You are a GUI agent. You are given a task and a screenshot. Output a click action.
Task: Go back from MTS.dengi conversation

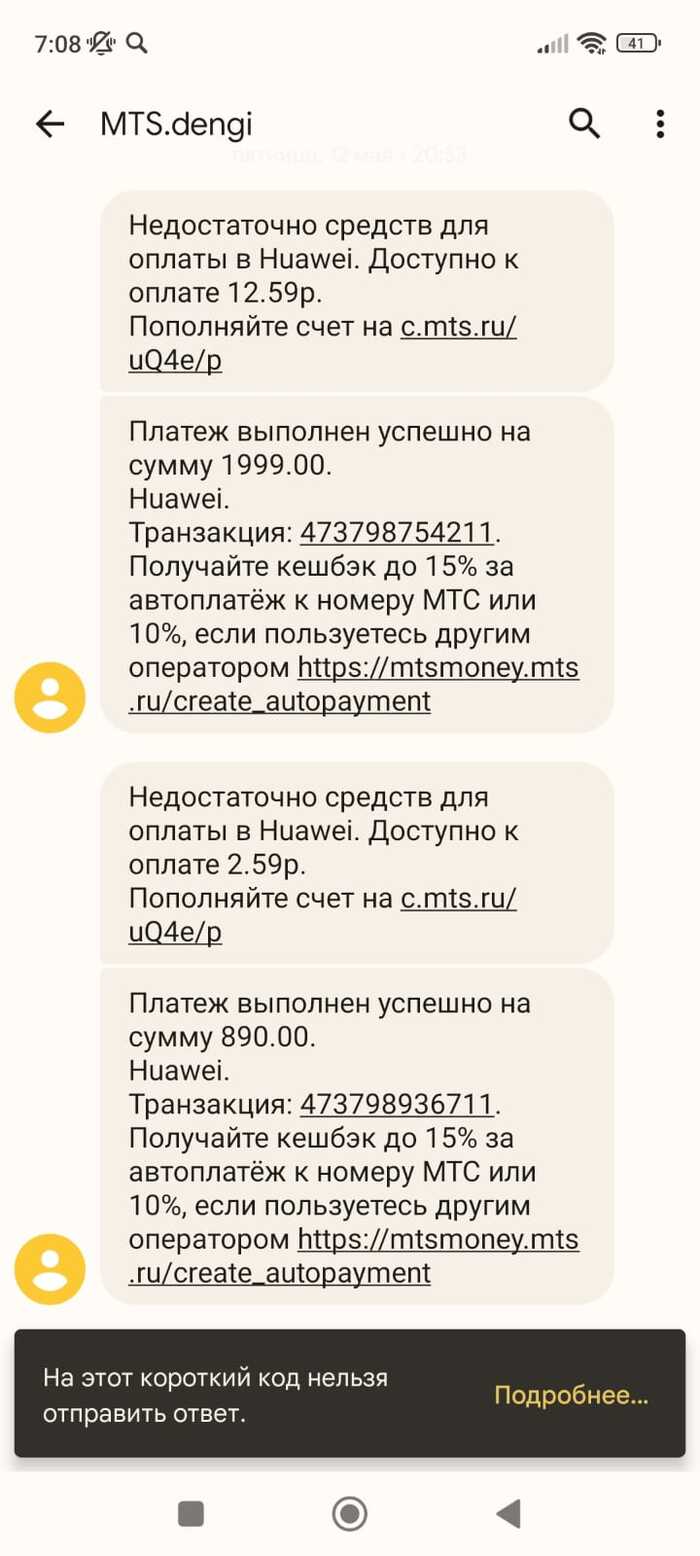49,124
